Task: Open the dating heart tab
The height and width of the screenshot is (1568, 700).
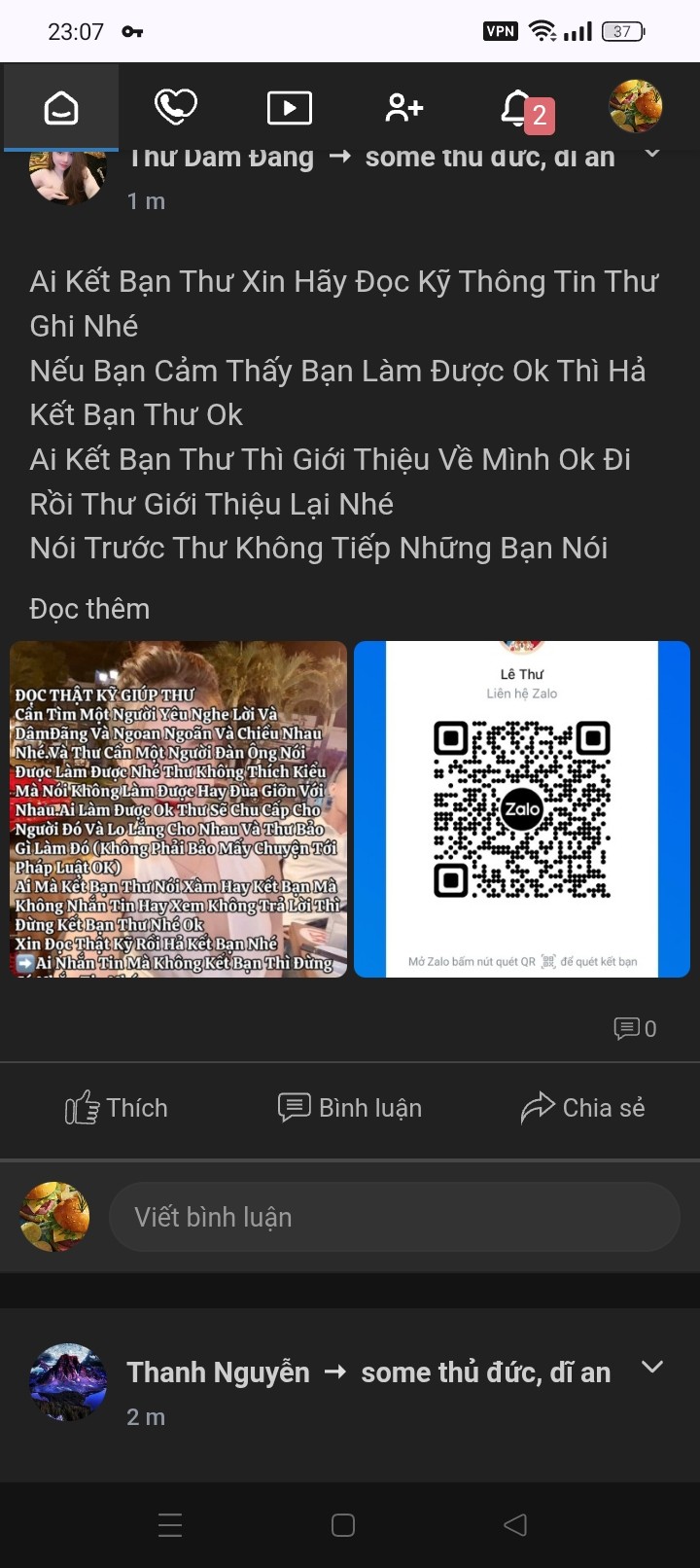Action: (176, 107)
